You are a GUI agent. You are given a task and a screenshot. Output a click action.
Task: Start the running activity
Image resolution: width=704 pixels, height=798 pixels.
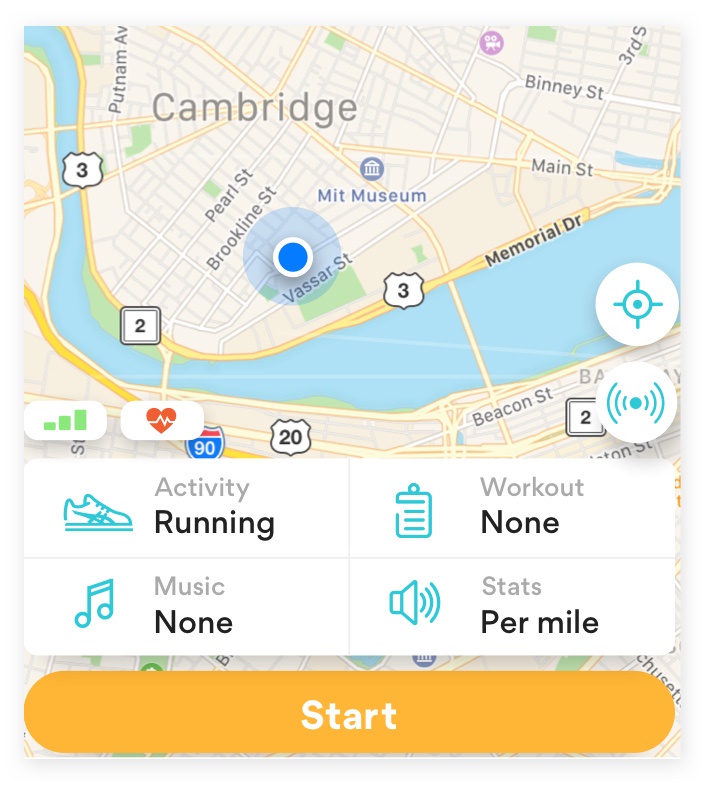[x=349, y=716]
